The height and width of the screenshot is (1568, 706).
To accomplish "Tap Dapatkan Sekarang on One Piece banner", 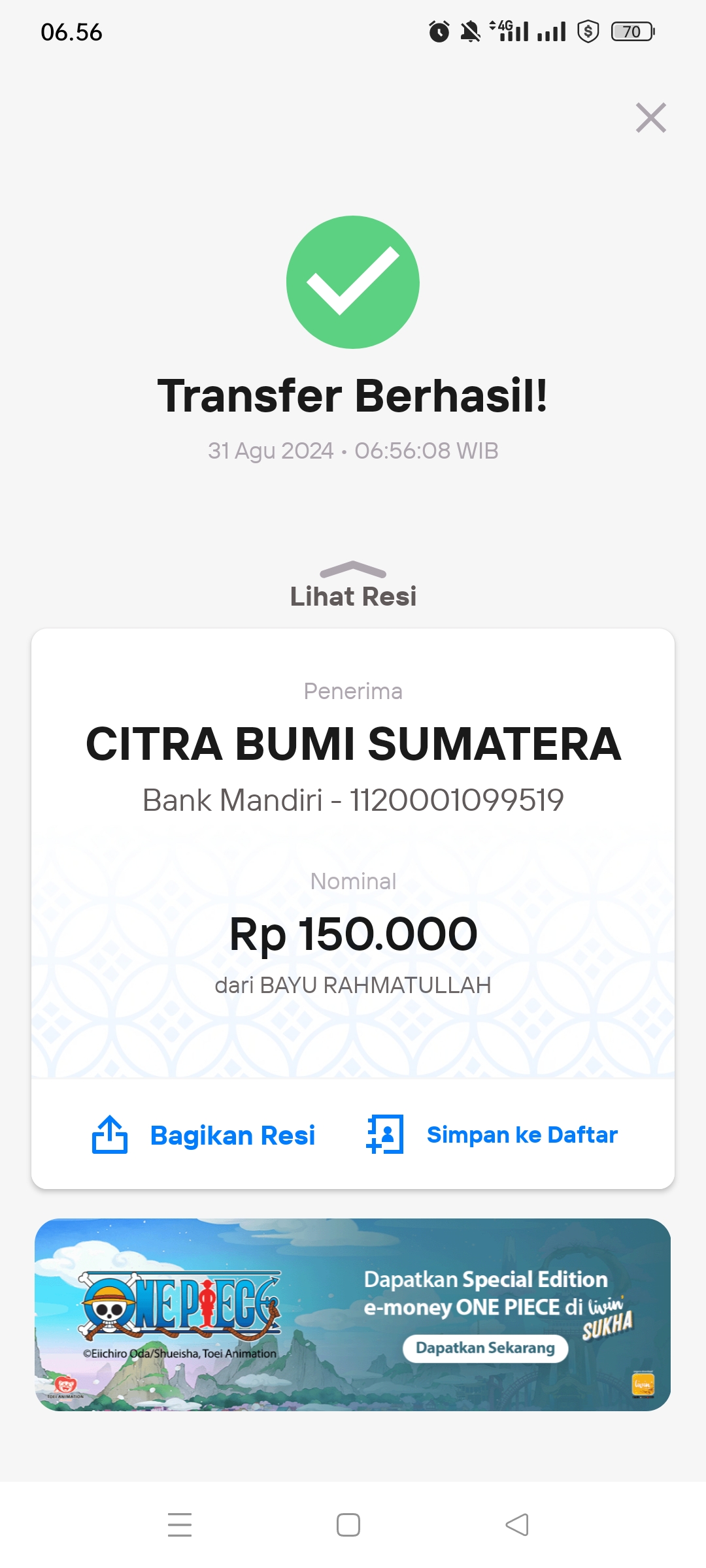I will [485, 1348].
